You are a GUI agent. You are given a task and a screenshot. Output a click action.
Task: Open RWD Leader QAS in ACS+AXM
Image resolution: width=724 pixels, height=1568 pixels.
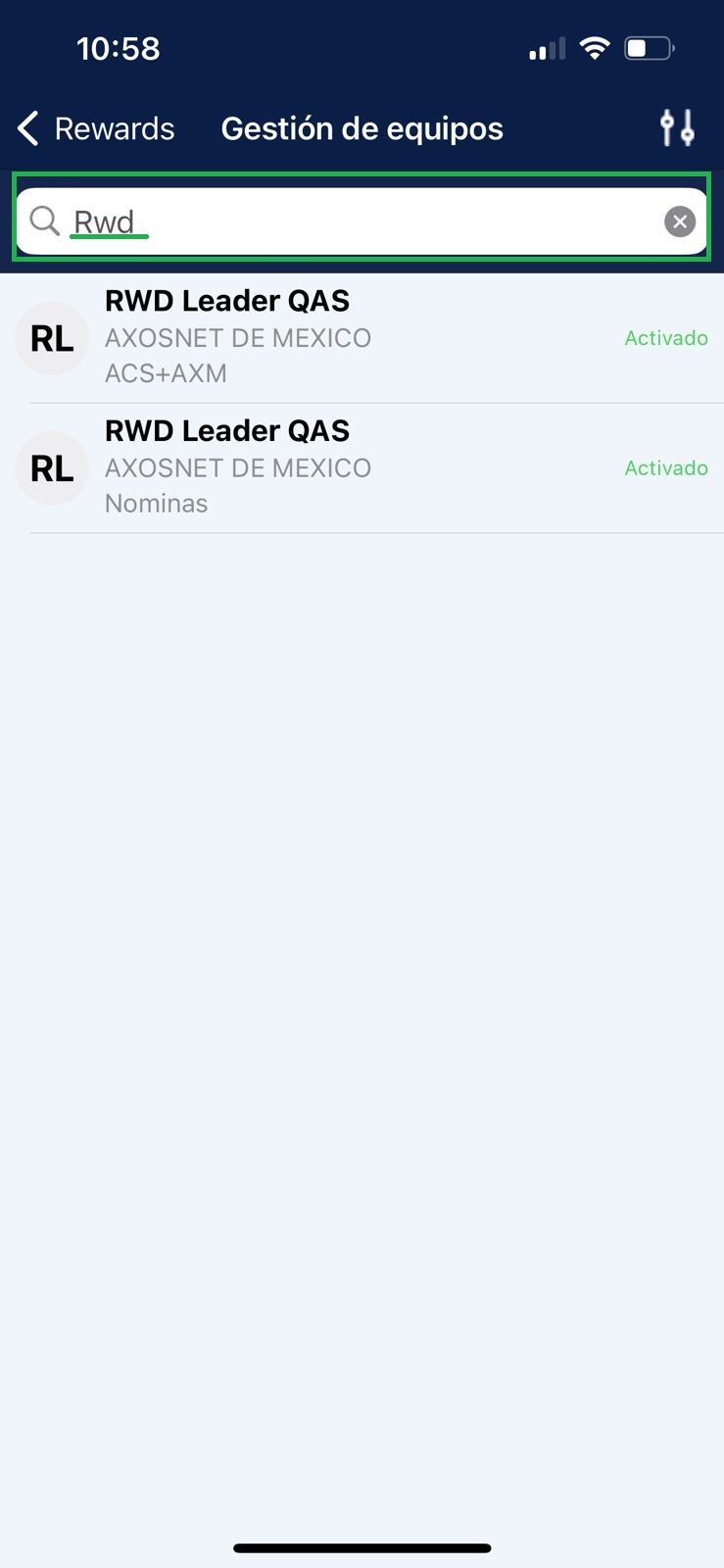tap(362, 337)
